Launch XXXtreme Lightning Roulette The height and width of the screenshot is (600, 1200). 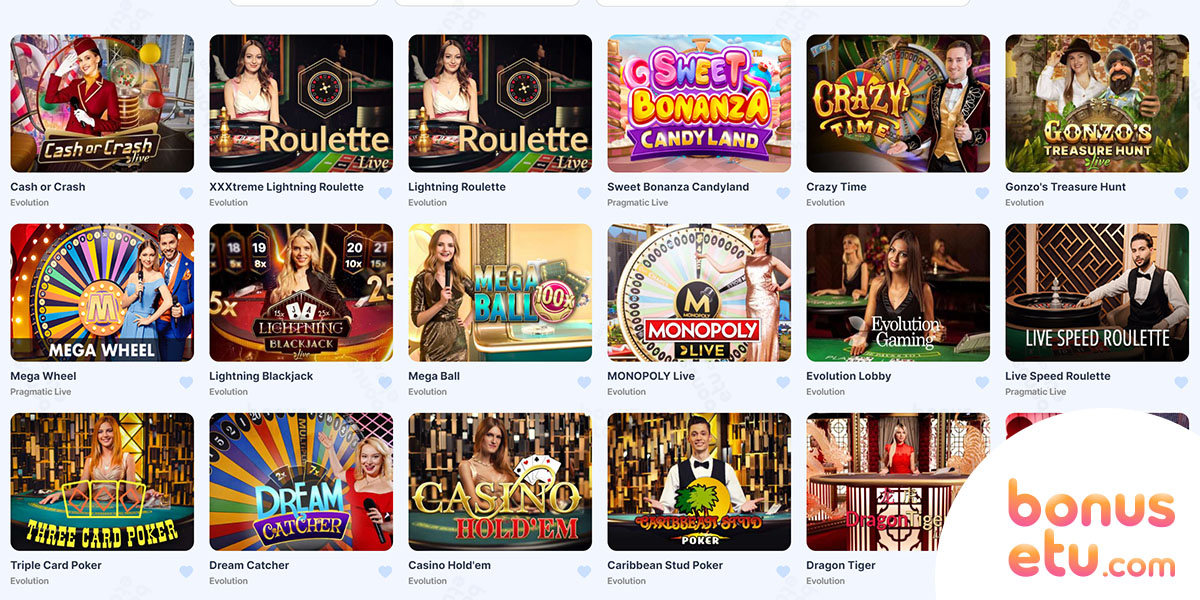click(301, 104)
